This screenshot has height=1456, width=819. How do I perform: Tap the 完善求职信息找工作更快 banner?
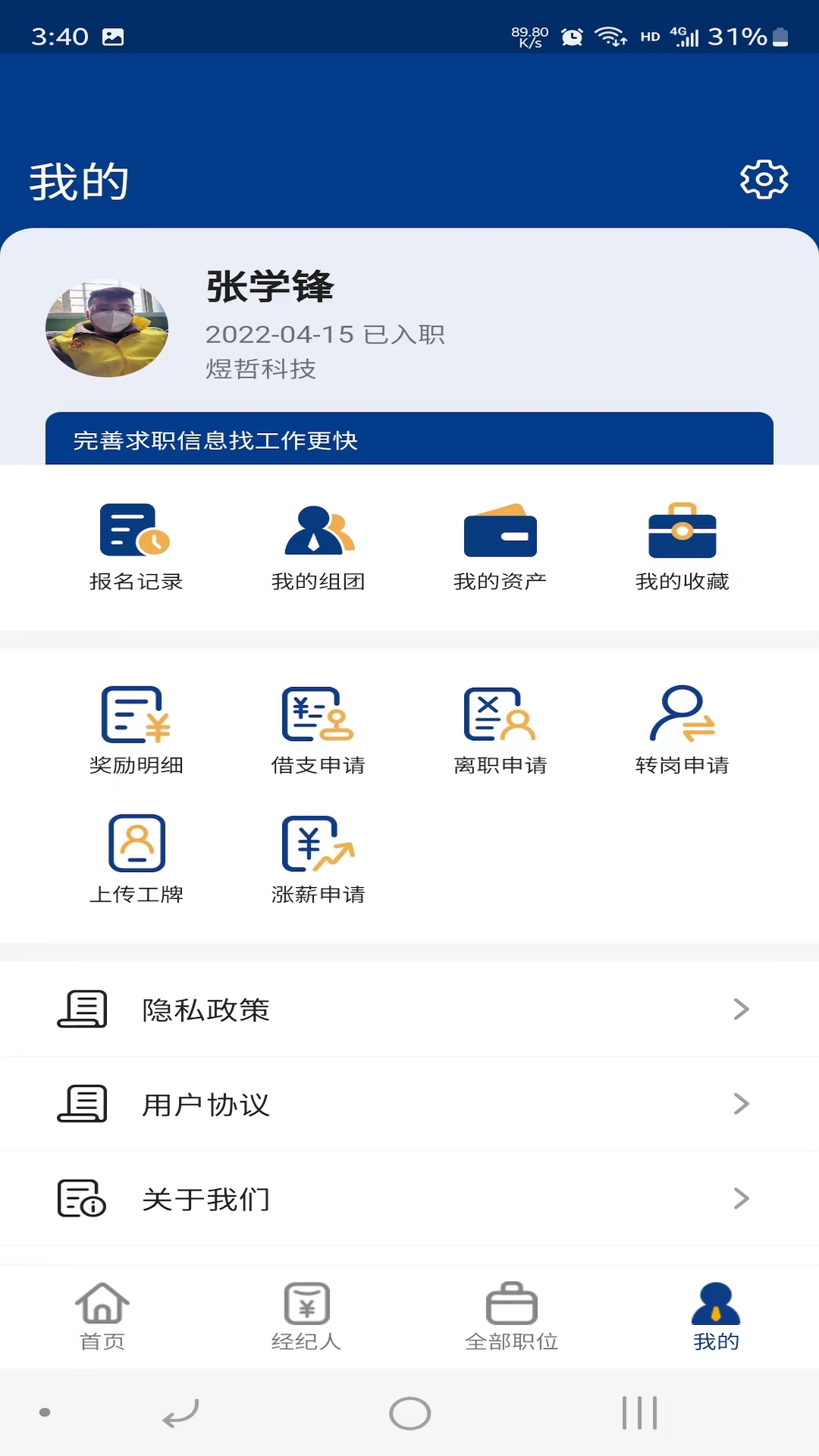coord(409,440)
